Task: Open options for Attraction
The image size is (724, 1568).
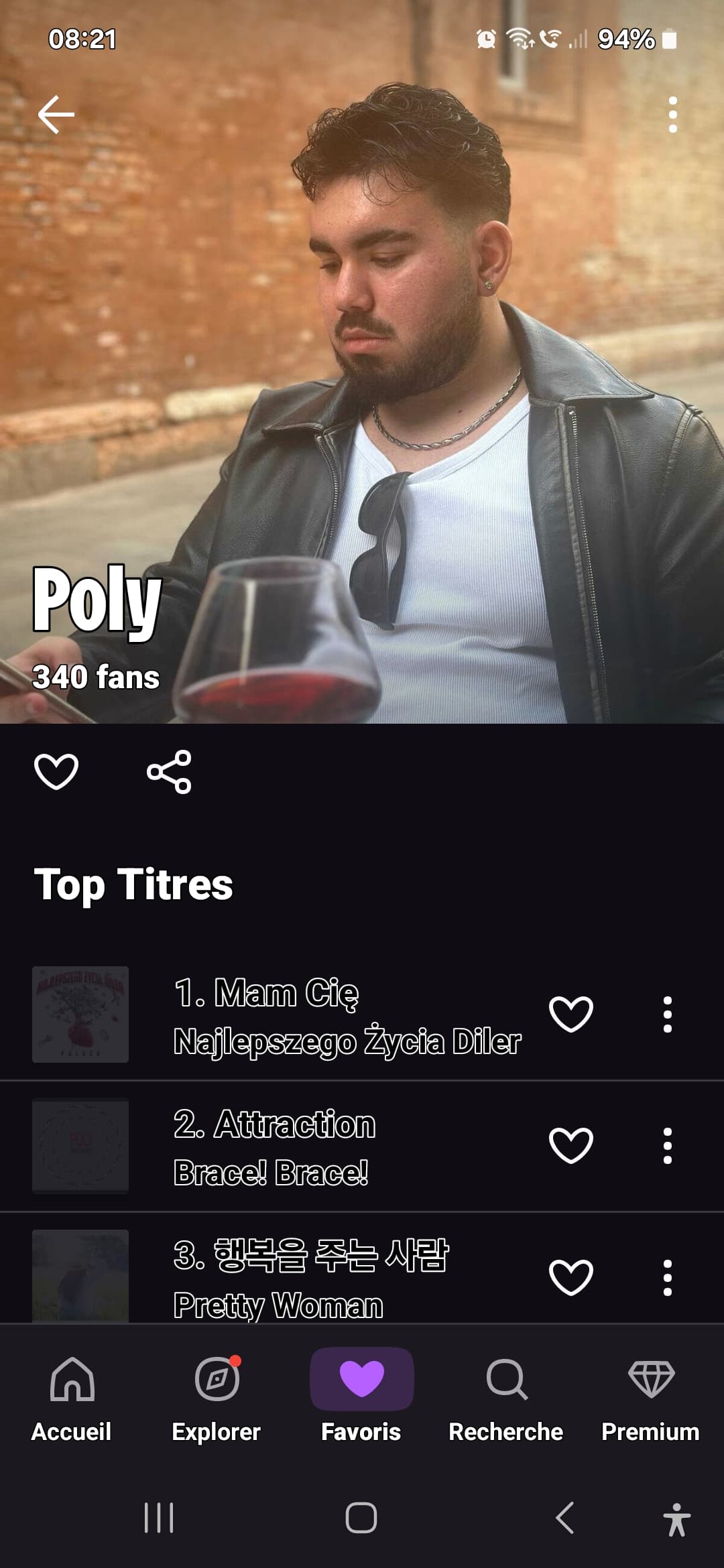Action: 668,1146
